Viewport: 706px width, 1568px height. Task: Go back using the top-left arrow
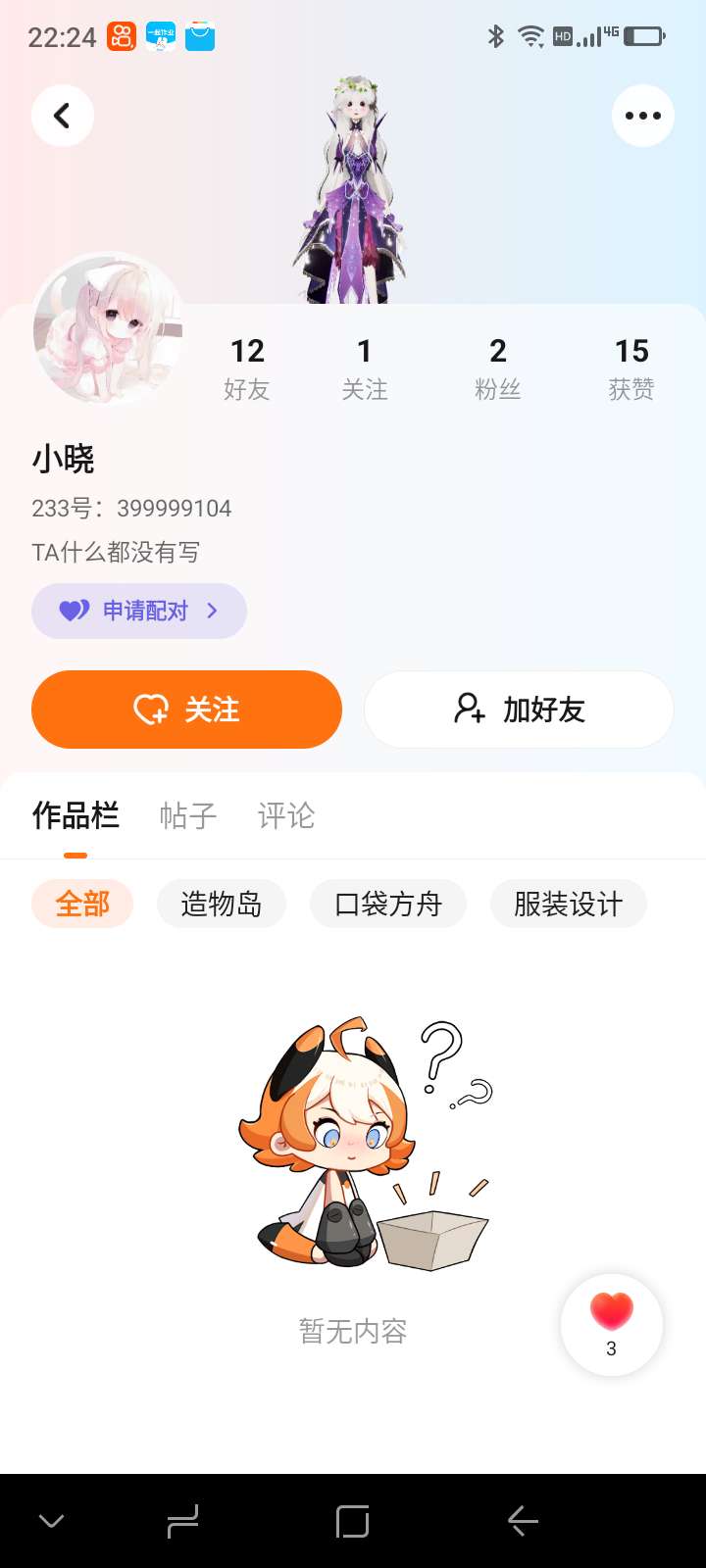pyautogui.click(x=63, y=116)
